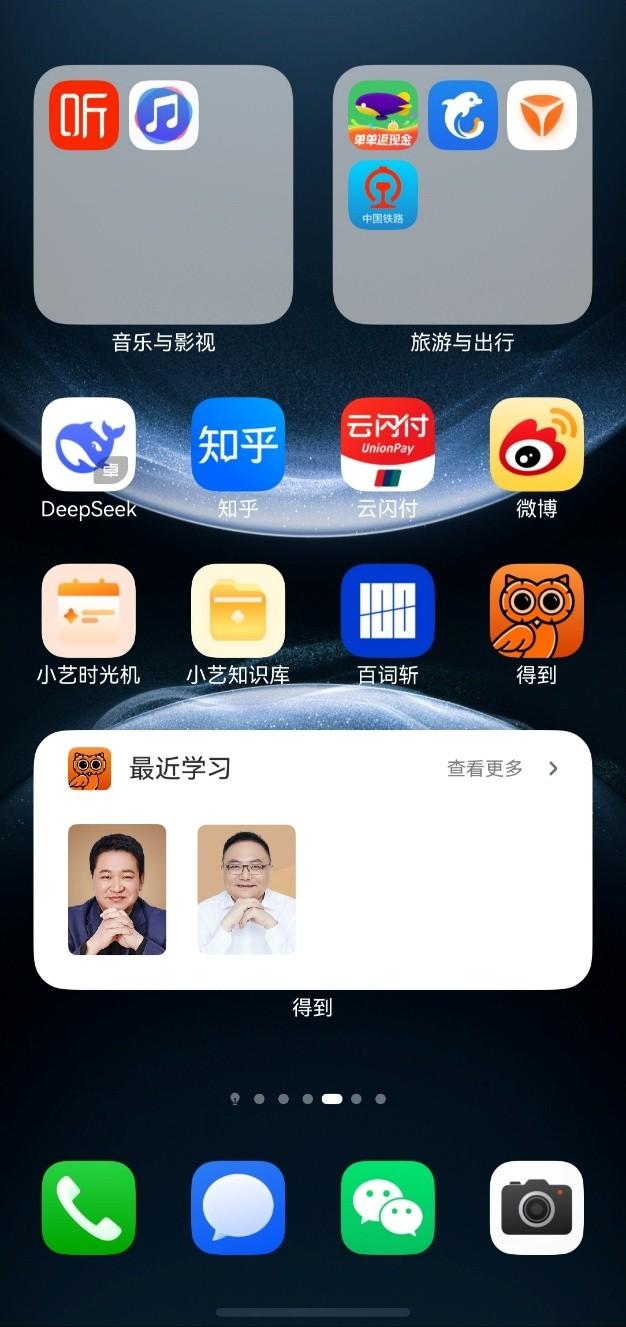
Task: Open the Phone dialer in the dock
Action: [88, 1207]
